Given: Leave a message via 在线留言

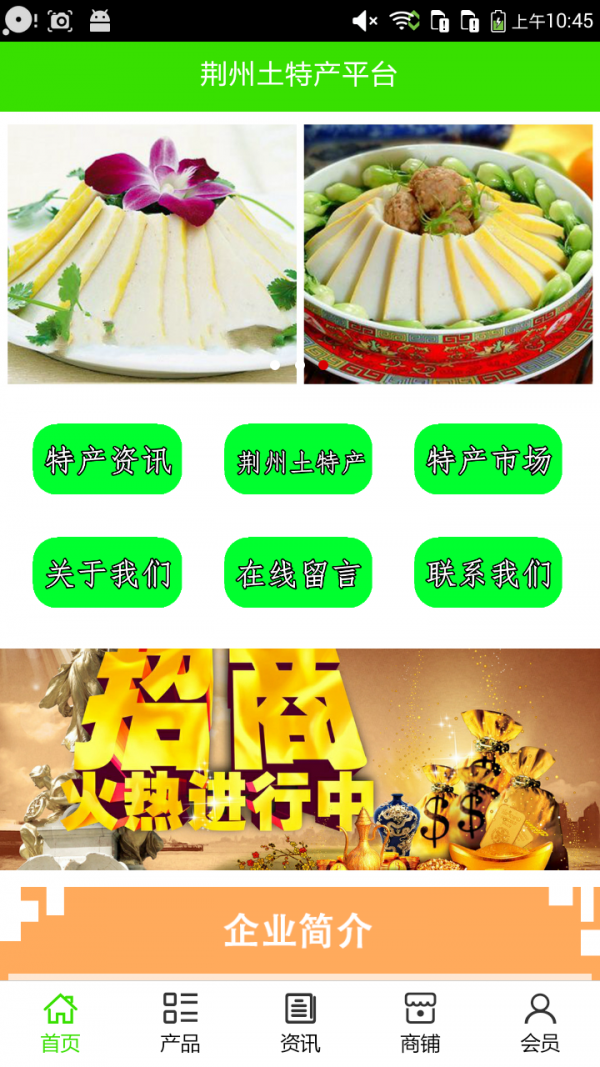Looking at the screenshot, I should pyautogui.click(x=298, y=572).
